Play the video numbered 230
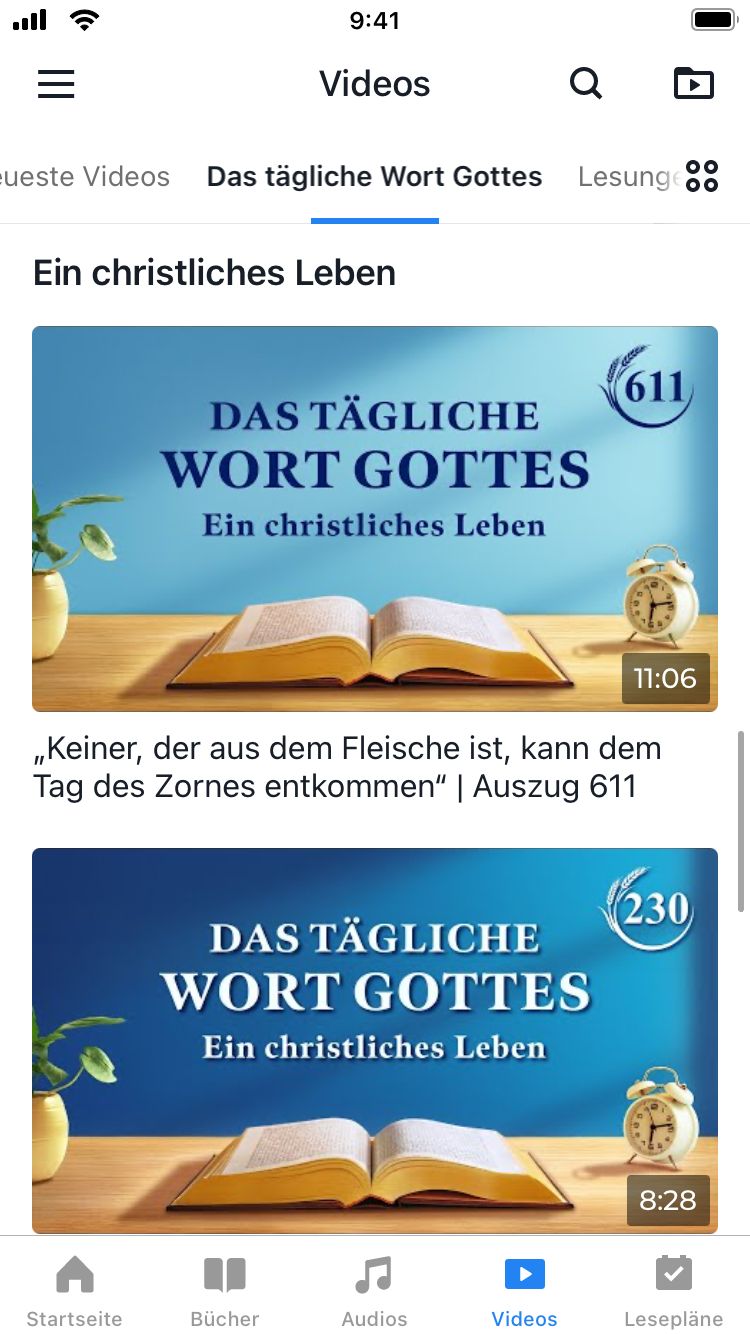Screen dimensions: 750x1334 (x=375, y=1040)
